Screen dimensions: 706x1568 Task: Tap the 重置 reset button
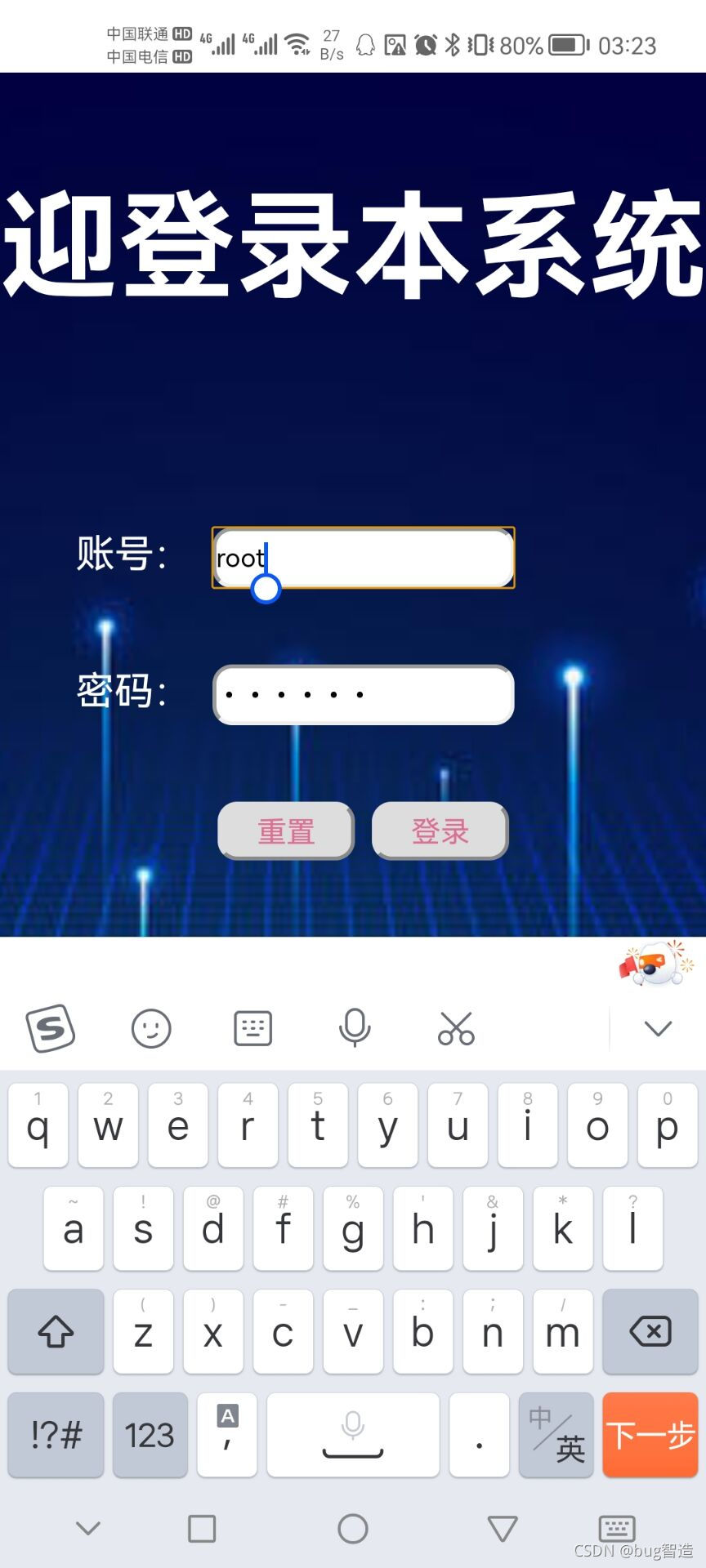[x=286, y=831]
